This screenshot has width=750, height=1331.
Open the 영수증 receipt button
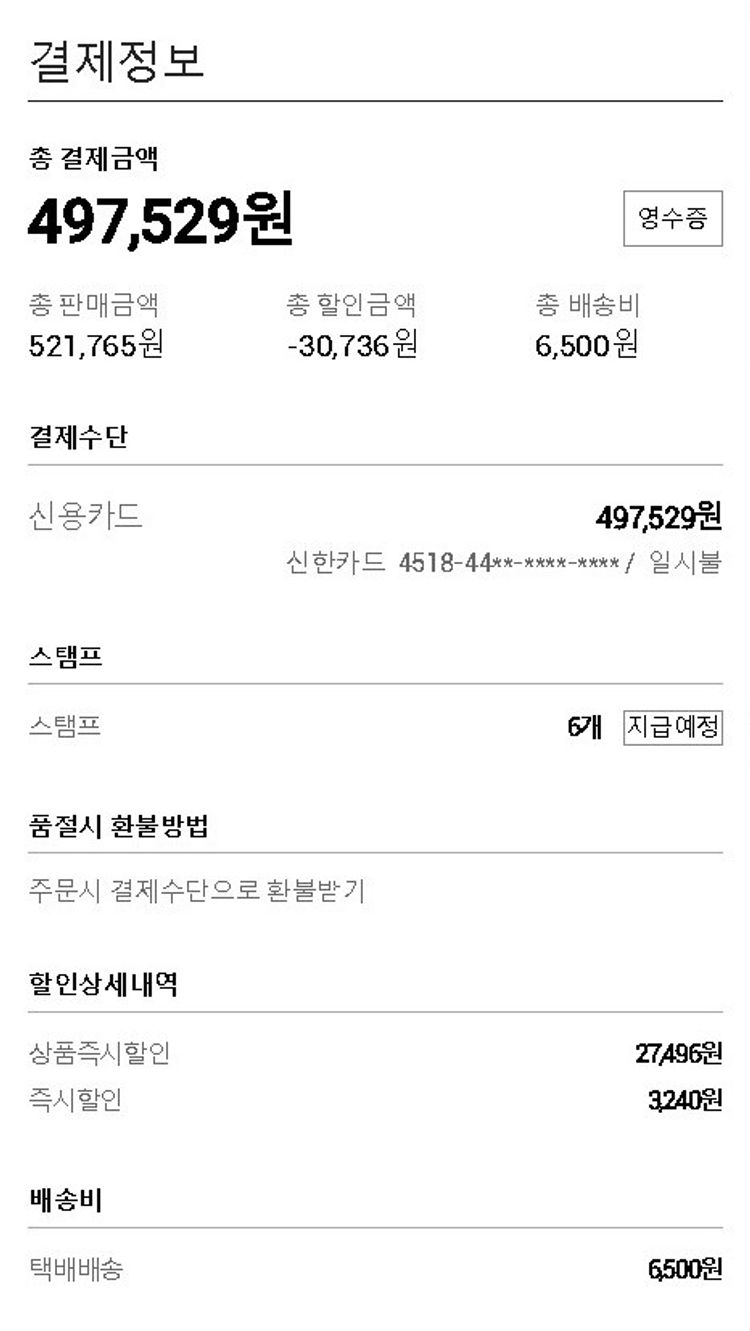click(672, 218)
